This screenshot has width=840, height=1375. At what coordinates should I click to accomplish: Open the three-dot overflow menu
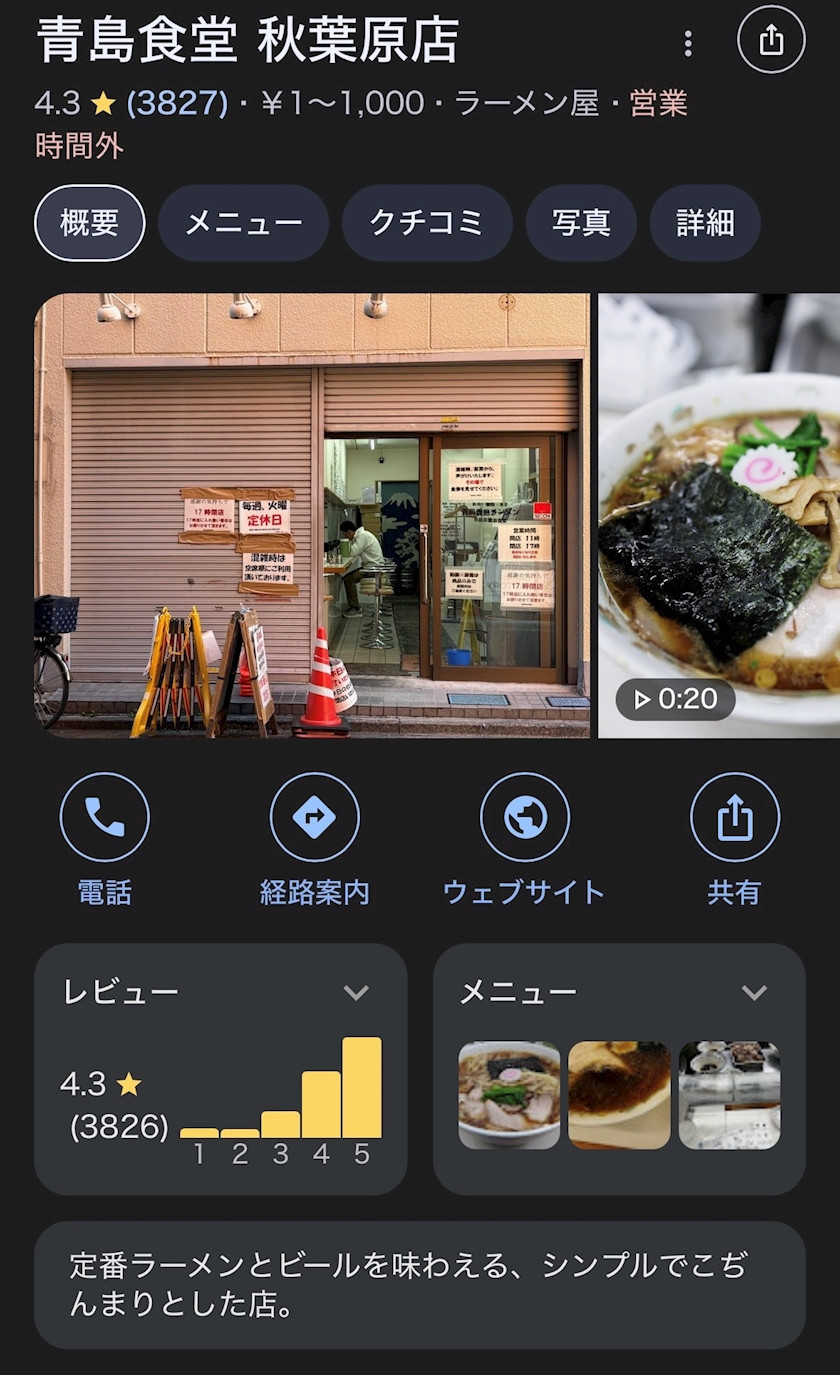pos(688,43)
